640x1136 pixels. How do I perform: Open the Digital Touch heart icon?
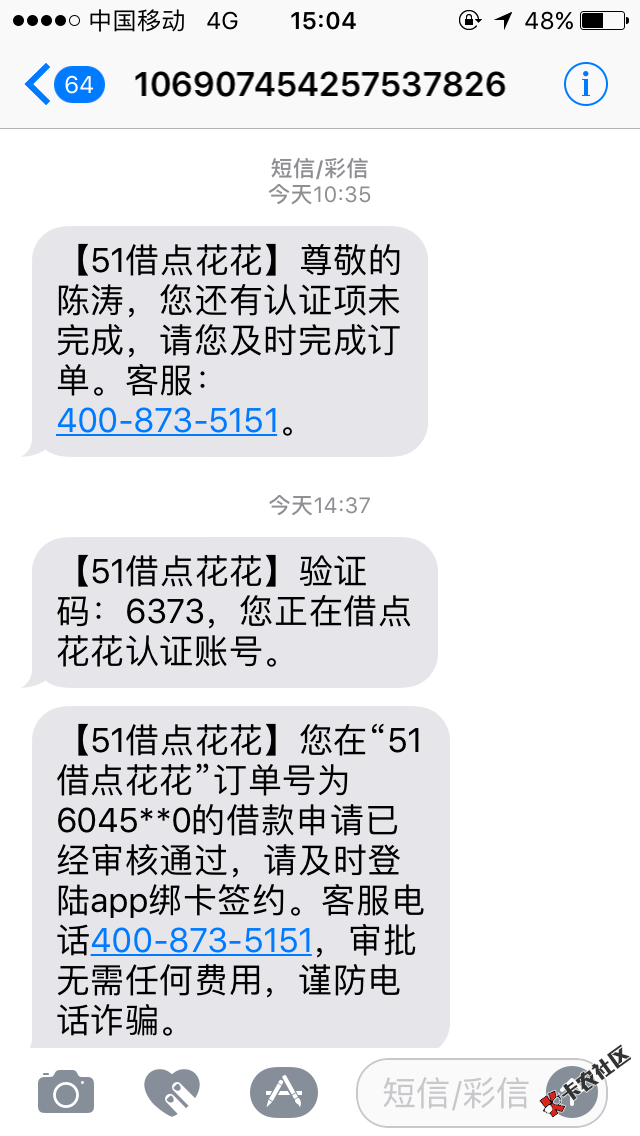tap(172, 1091)
